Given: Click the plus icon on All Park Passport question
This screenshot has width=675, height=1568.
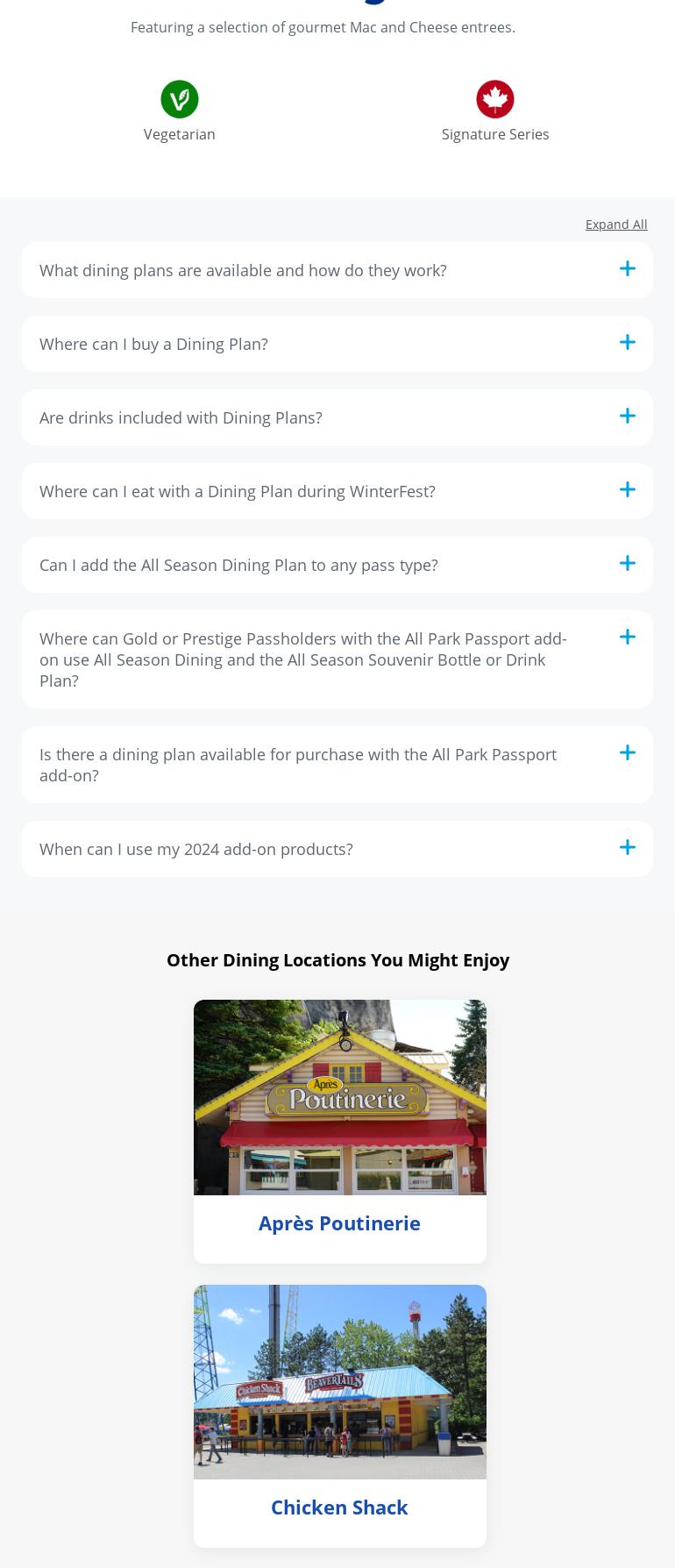Looking at the screenshot, I should pyautogui.click(x=628, y=752).
